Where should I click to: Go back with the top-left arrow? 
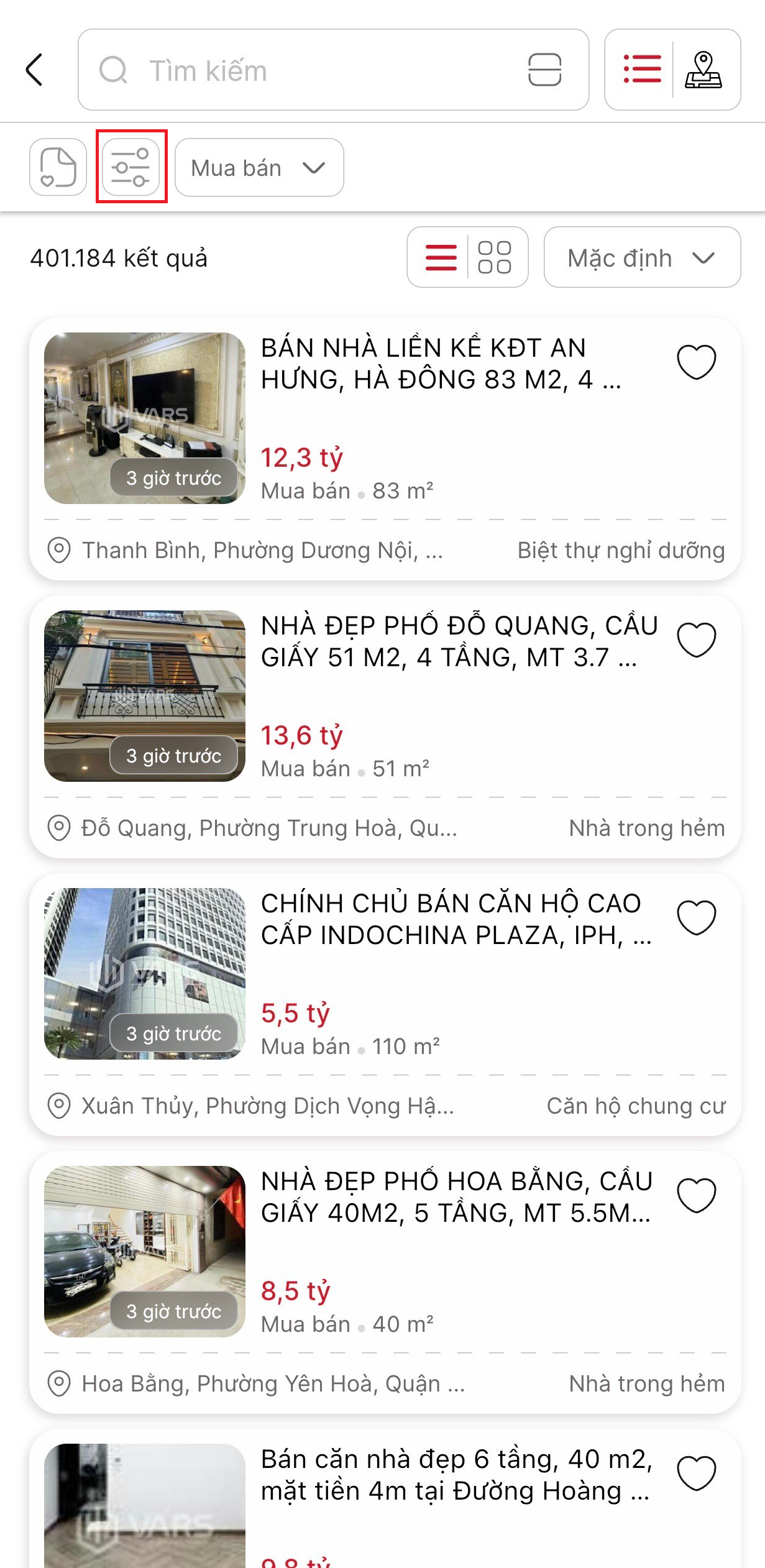click(35, 70)
